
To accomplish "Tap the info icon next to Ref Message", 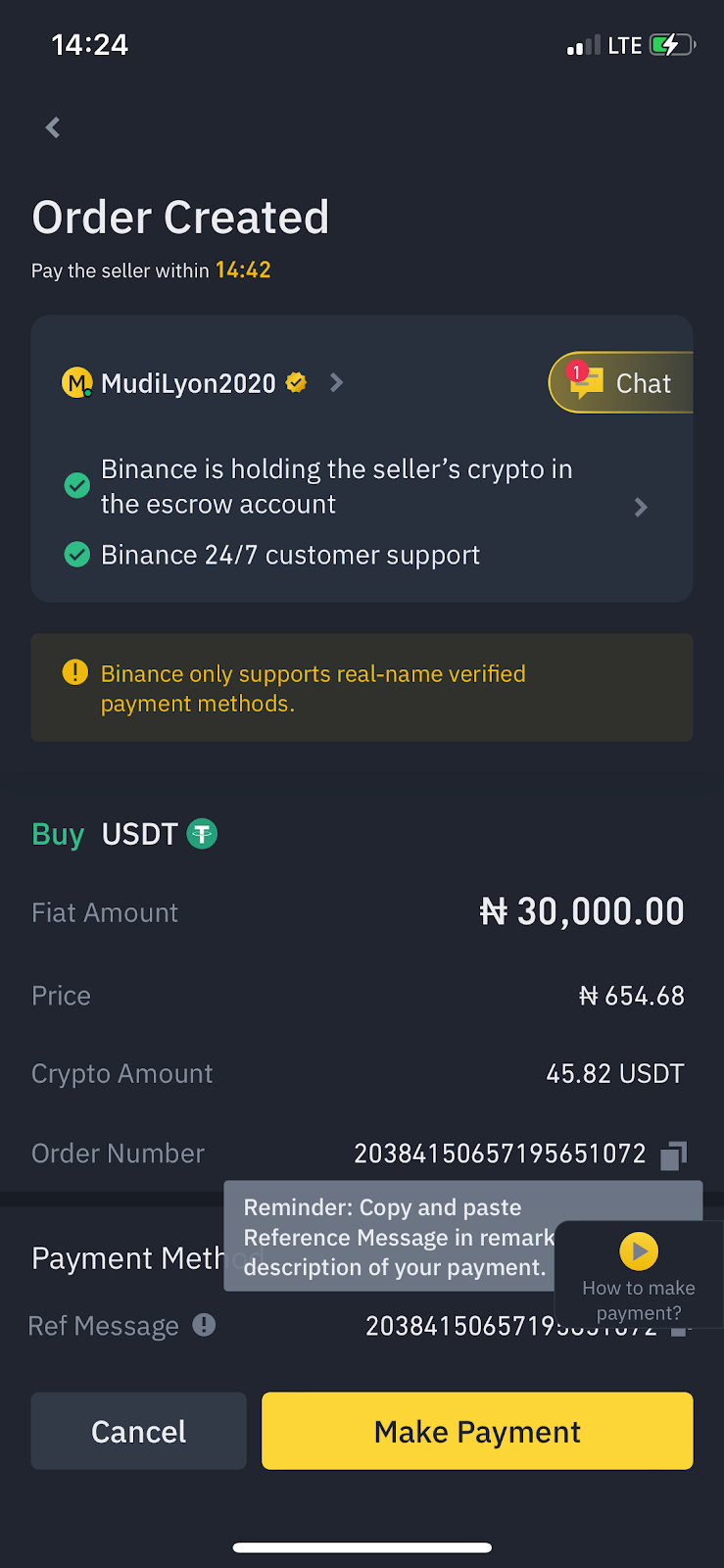I will 204,1325.
